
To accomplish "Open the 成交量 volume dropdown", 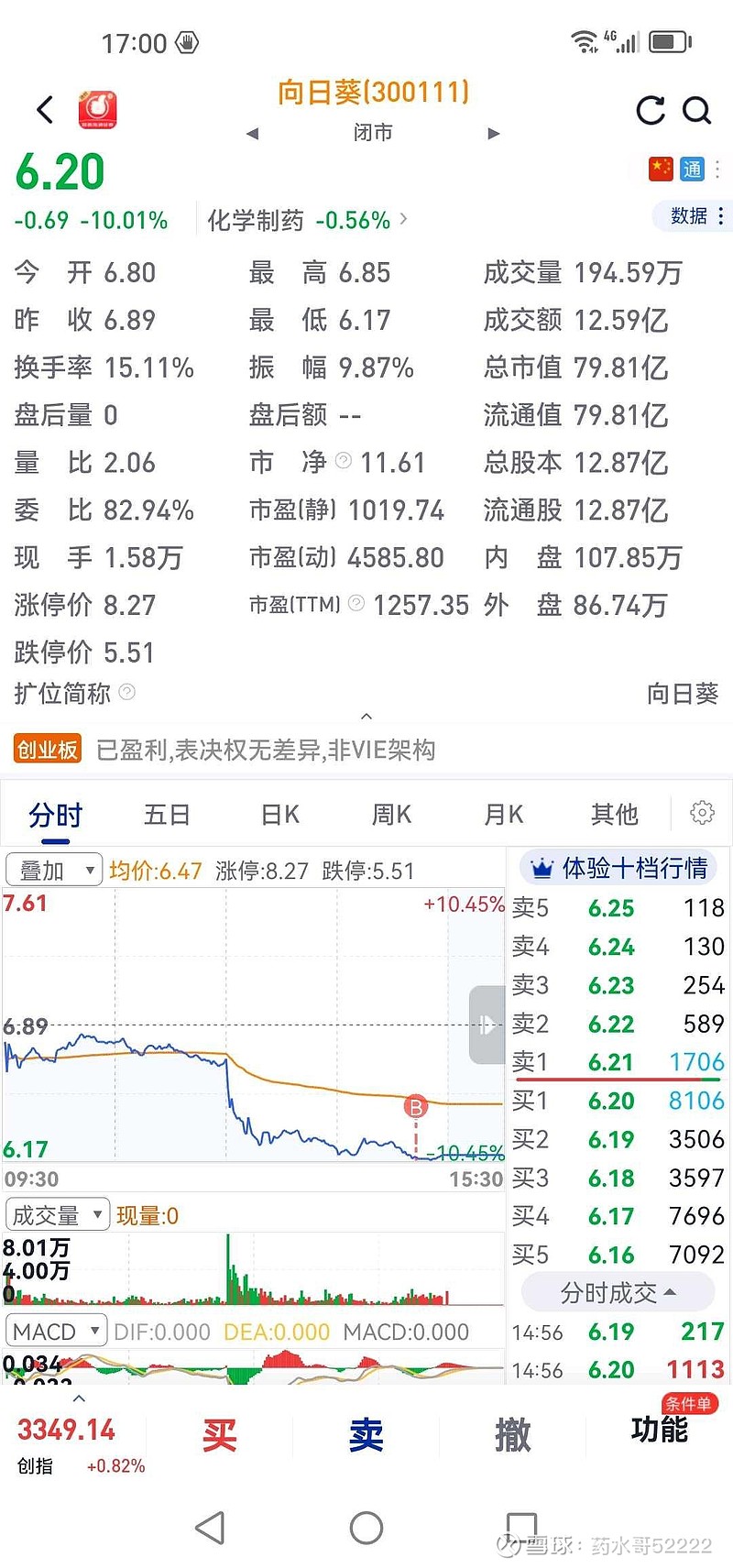I will click(57, 1213).
